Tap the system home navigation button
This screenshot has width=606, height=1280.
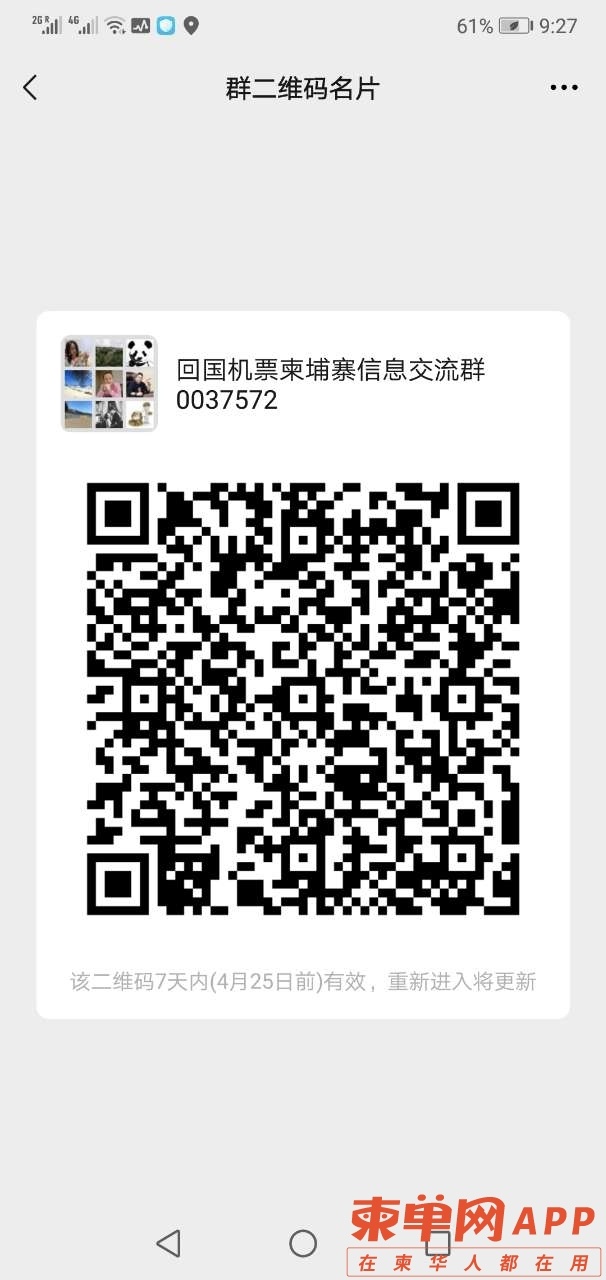[x=303, y=1243]
